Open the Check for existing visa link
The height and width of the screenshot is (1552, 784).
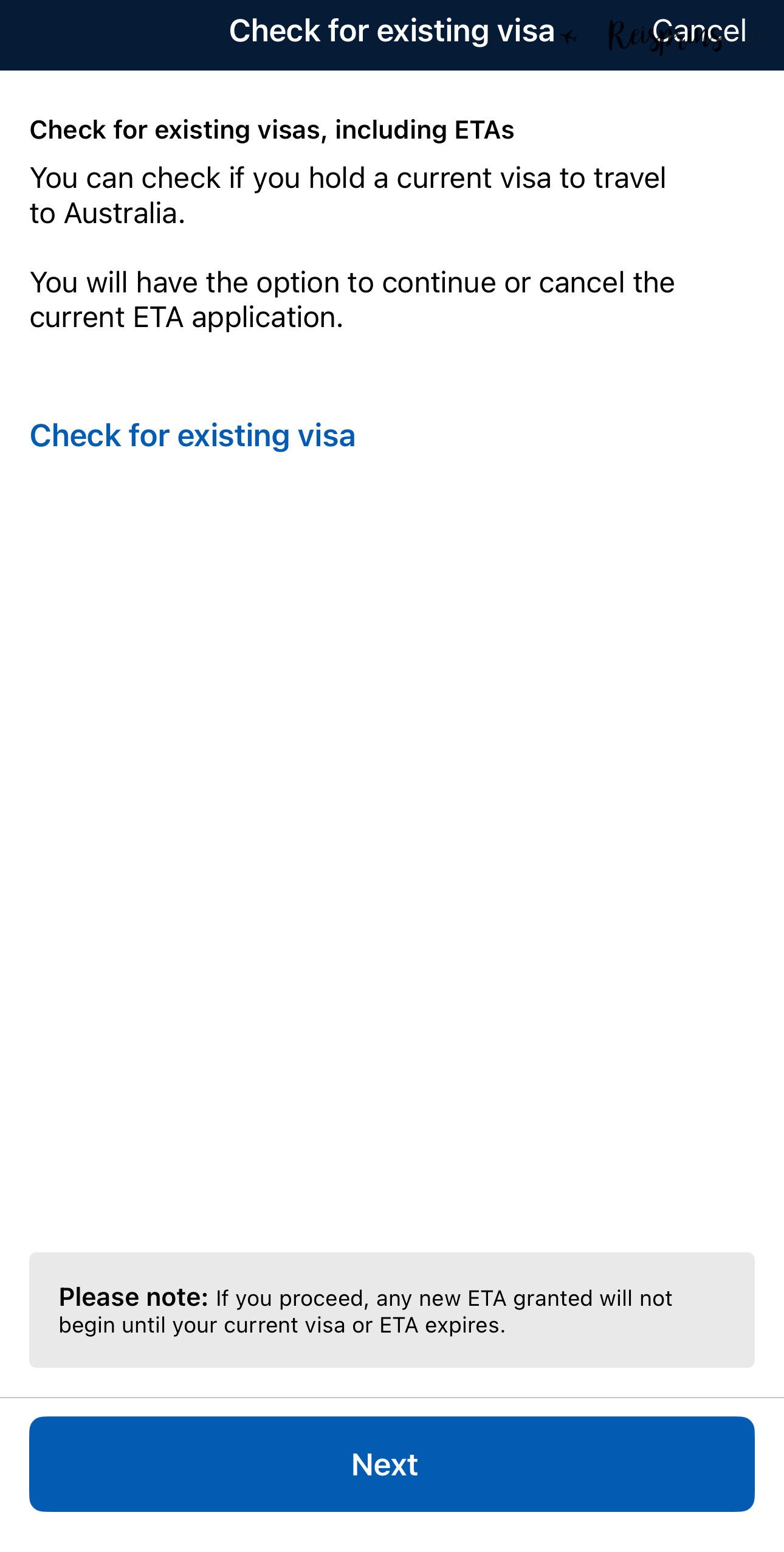pos(193,436)
